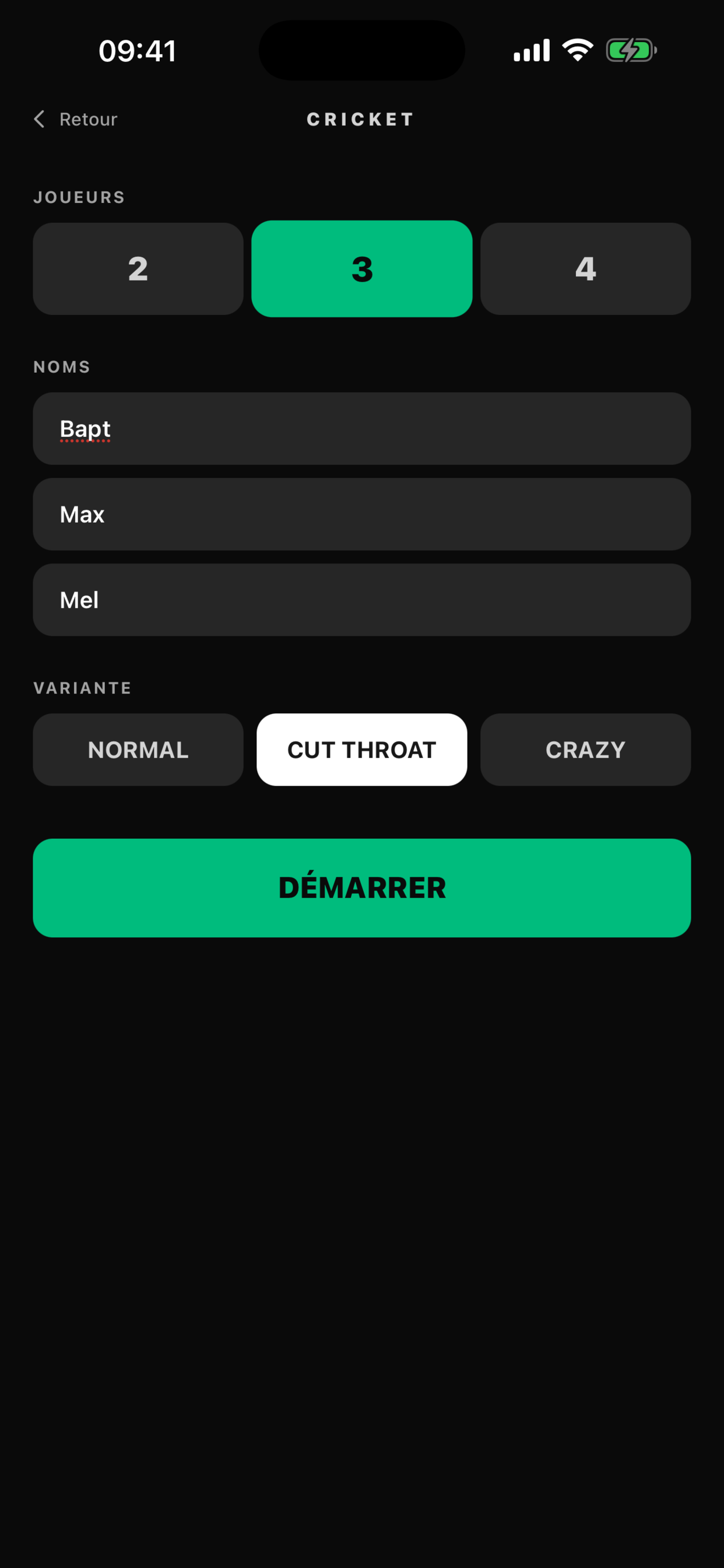Click the NOMS section label

[x=61, y=366]
